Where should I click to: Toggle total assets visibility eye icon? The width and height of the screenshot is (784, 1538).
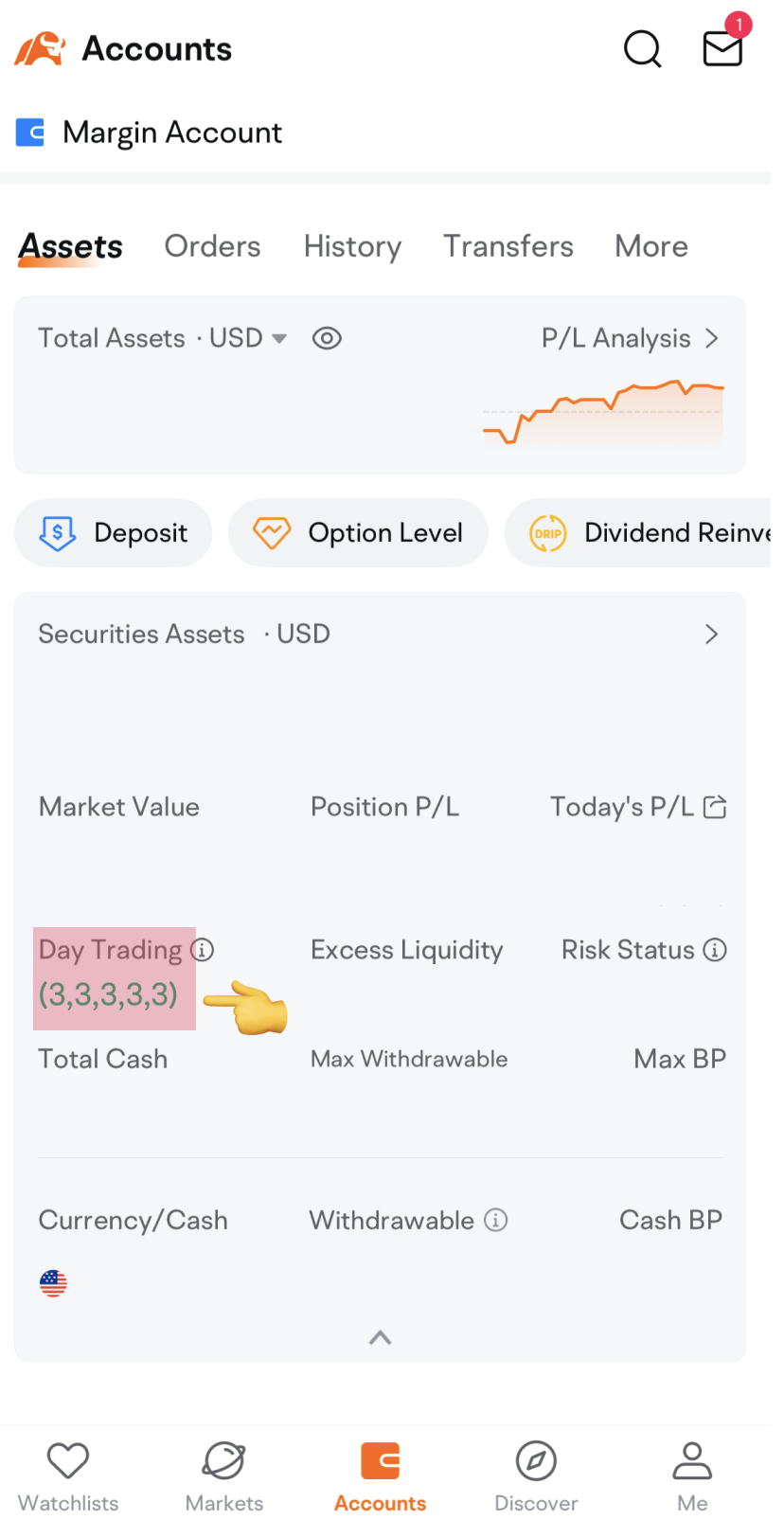[327, 338]
